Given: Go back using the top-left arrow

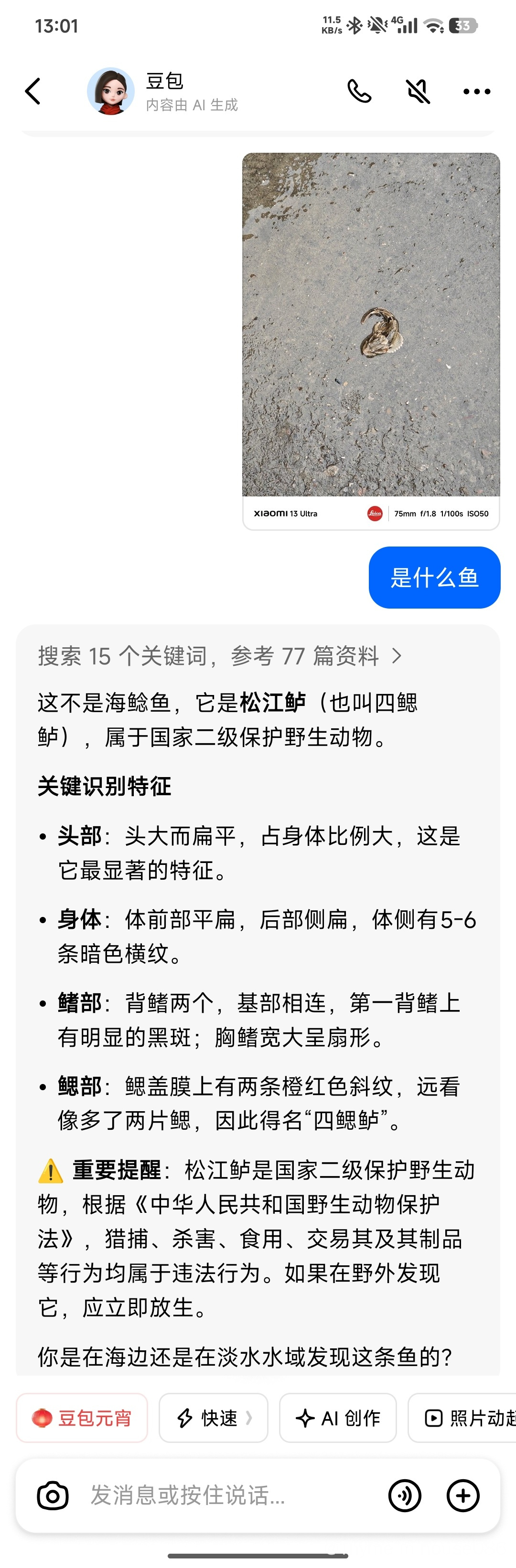Looking at the screenshot, I should pos(33,91).
